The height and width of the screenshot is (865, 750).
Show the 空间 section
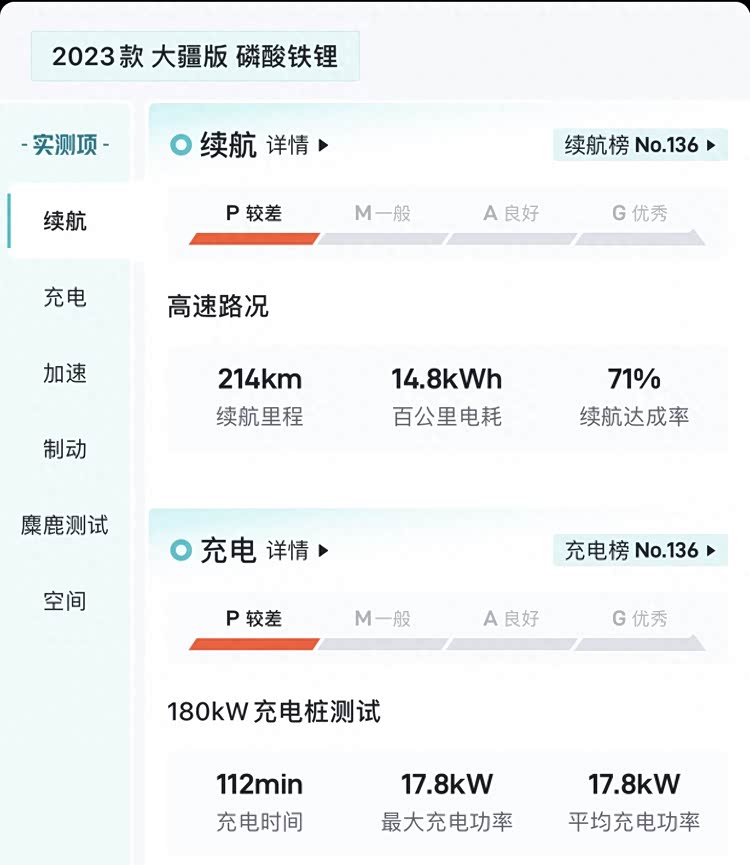click(x=65, y=601)
